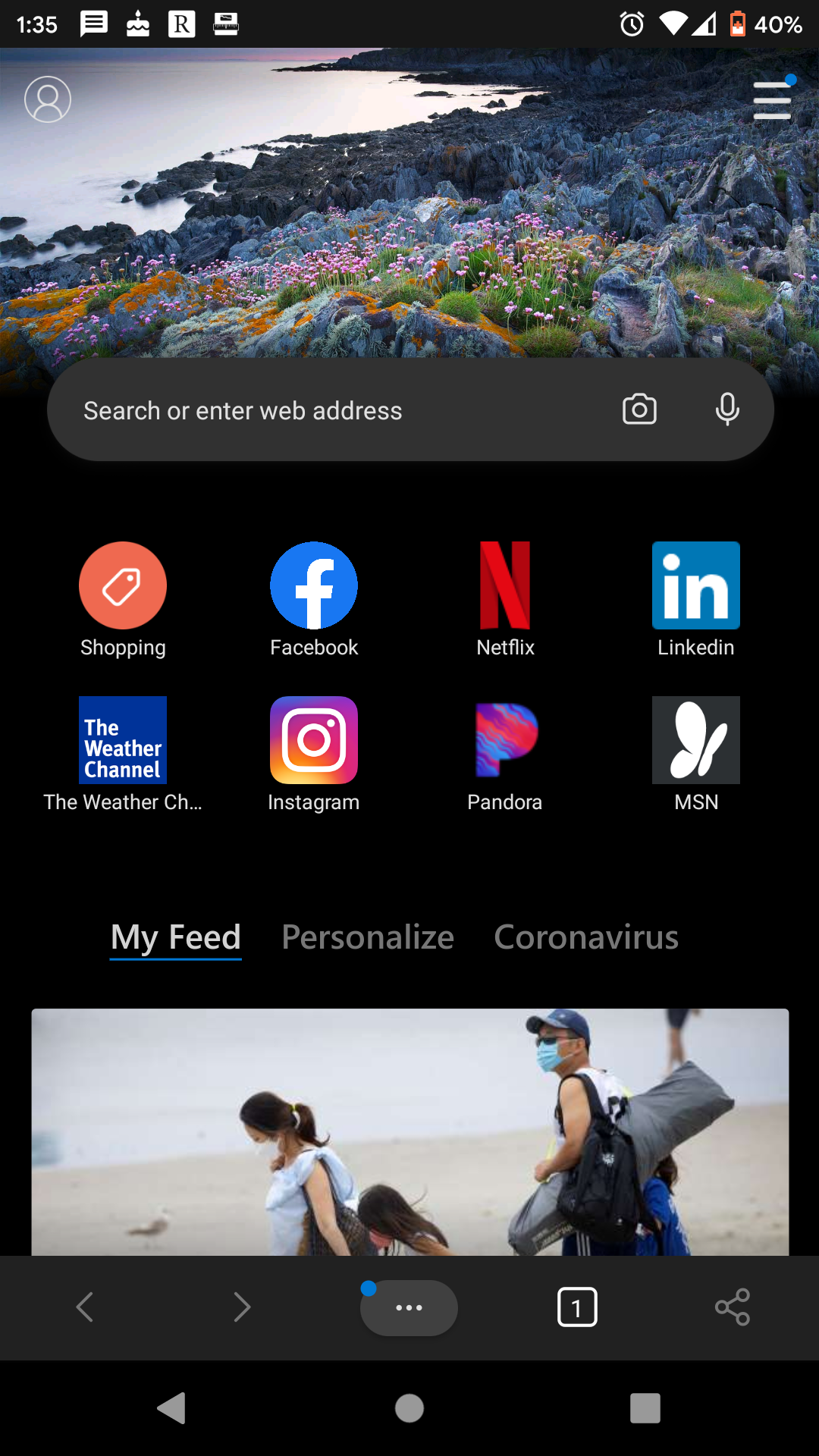Launch the Instagram shortcut
Image resolution: width=819 pixels, height=1456 pixels.
click(314, 740)
